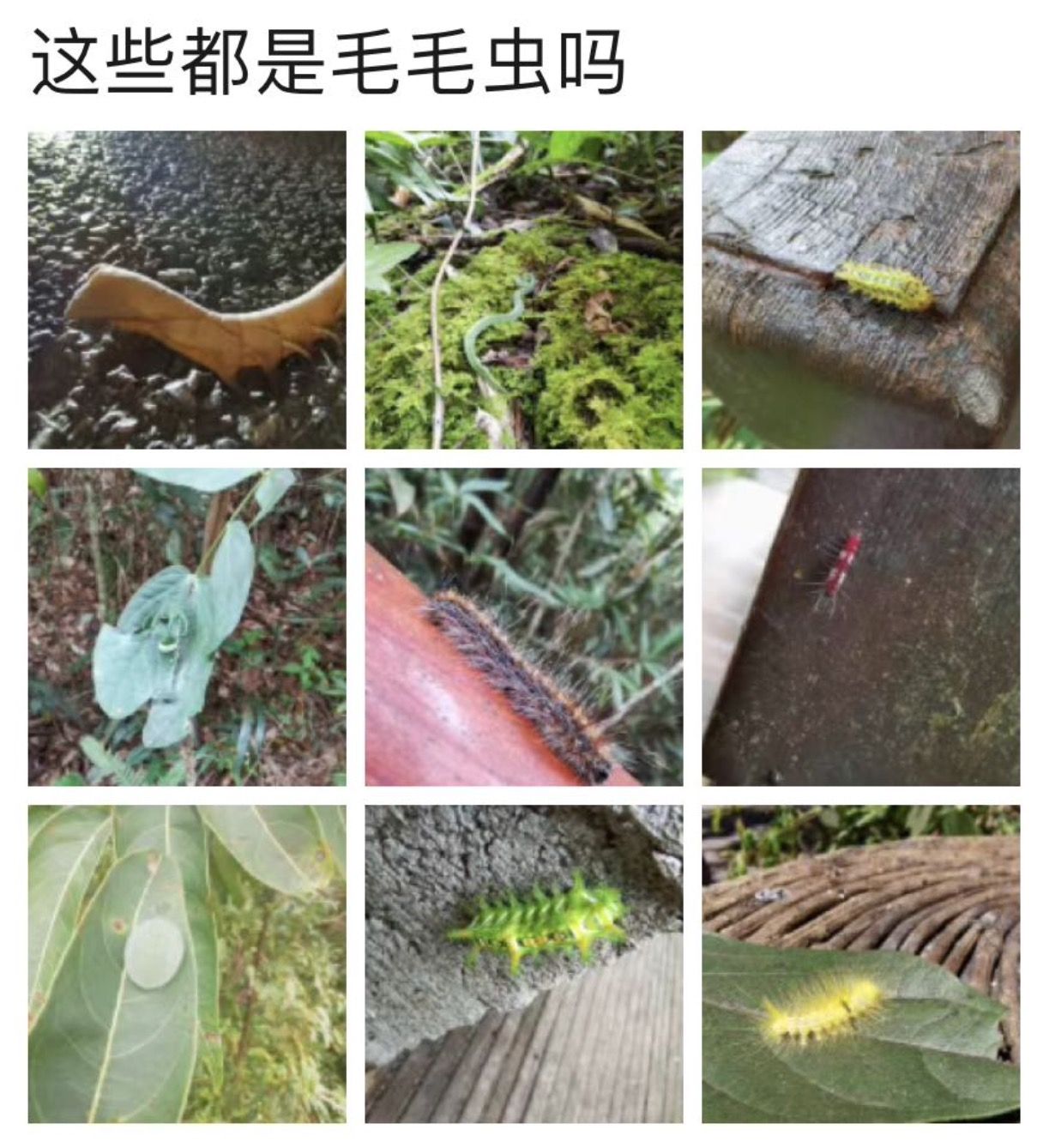The height and width of the screenshot is (1148, 1055).
Task: Open the dry leaf on gravel photo
Action: pos(187,290)
